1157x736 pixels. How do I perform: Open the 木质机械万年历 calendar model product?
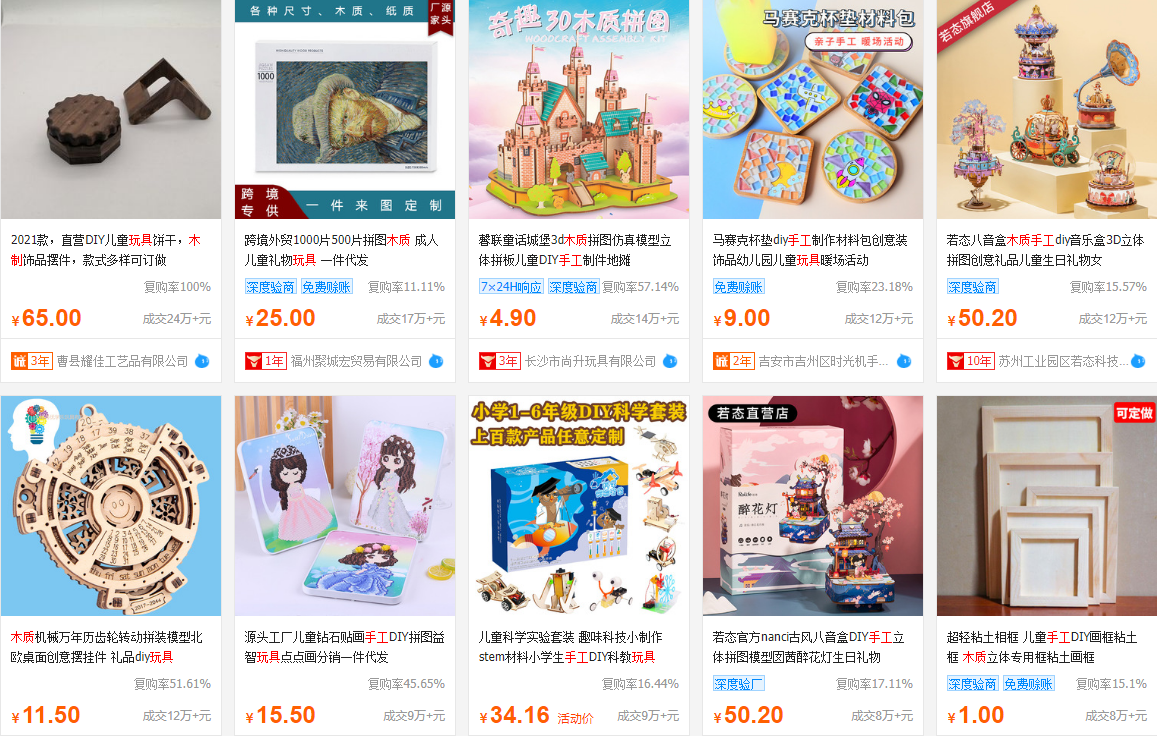tap(110, 647)
